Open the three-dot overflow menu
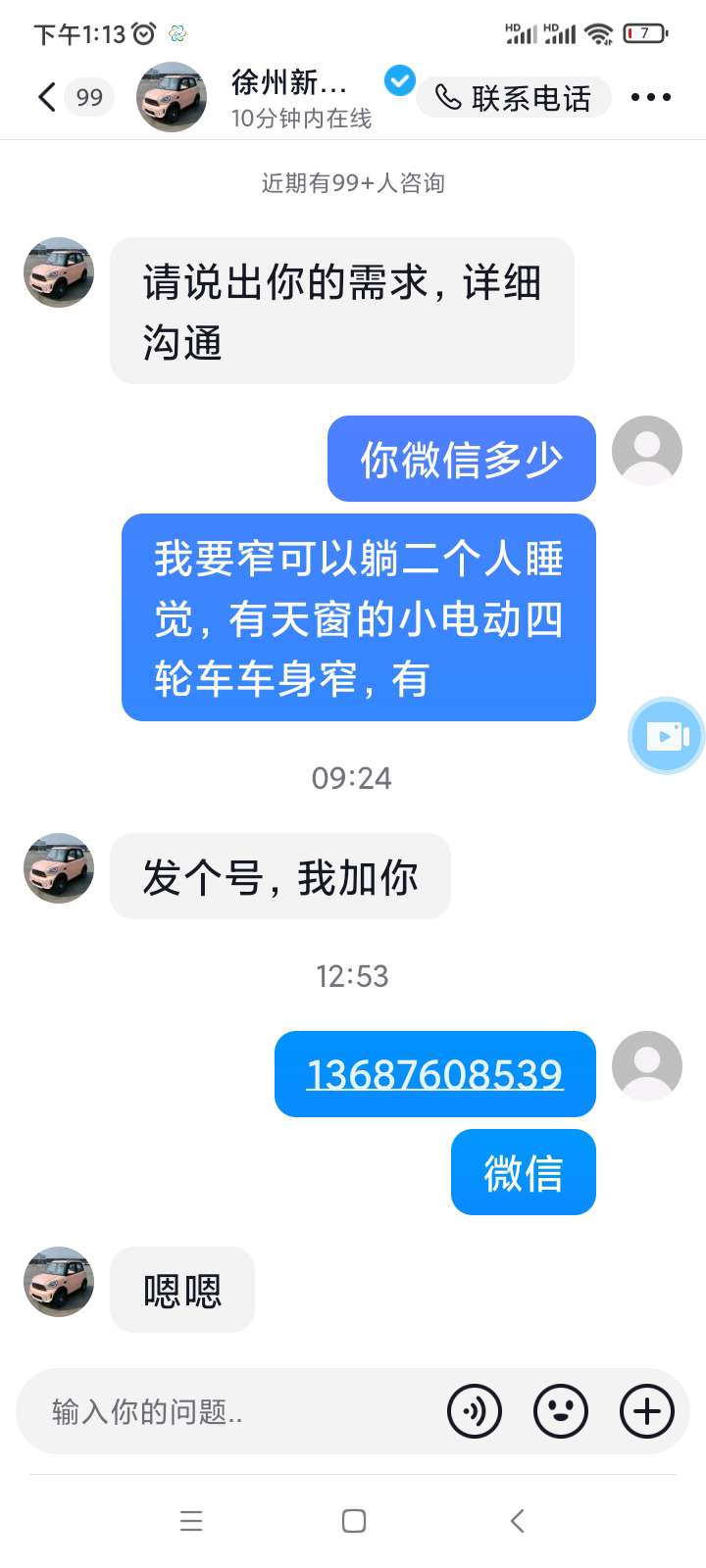Viewport: 706px width, 1568px height. tap(651, 97)
